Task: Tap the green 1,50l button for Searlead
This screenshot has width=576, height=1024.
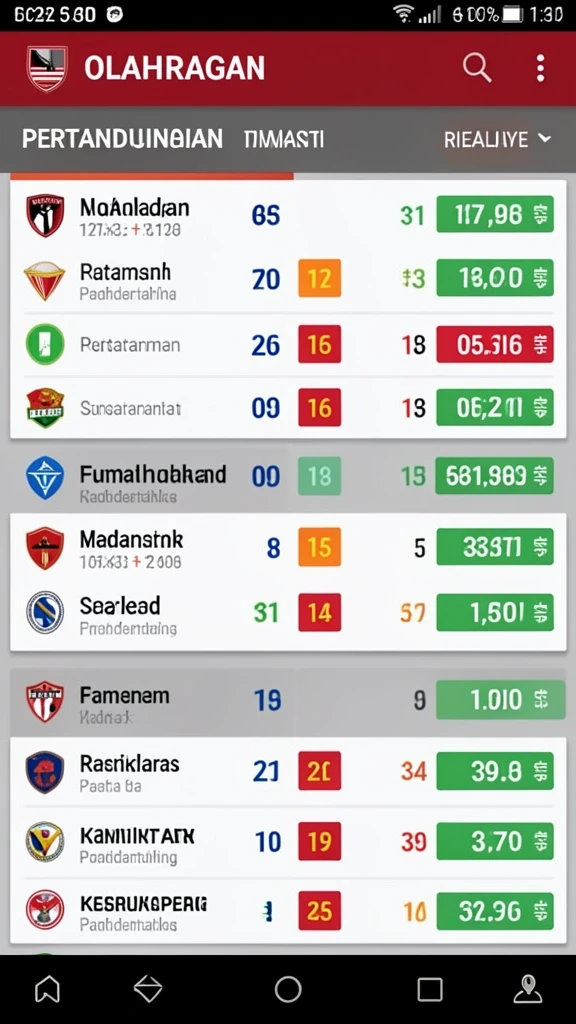Action: click(x=494, y=613)
